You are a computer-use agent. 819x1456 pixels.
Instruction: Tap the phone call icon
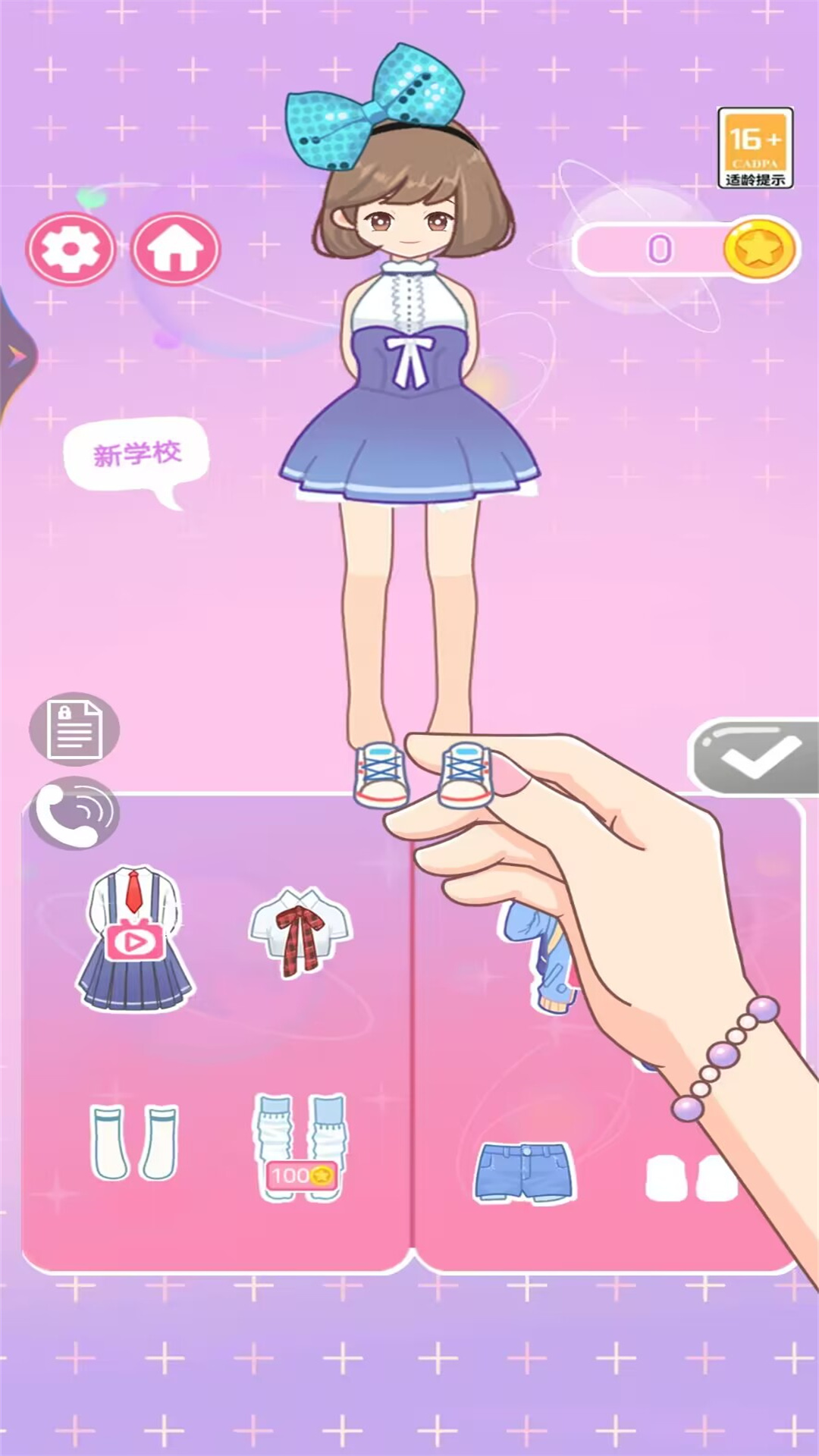click(74, 813)
